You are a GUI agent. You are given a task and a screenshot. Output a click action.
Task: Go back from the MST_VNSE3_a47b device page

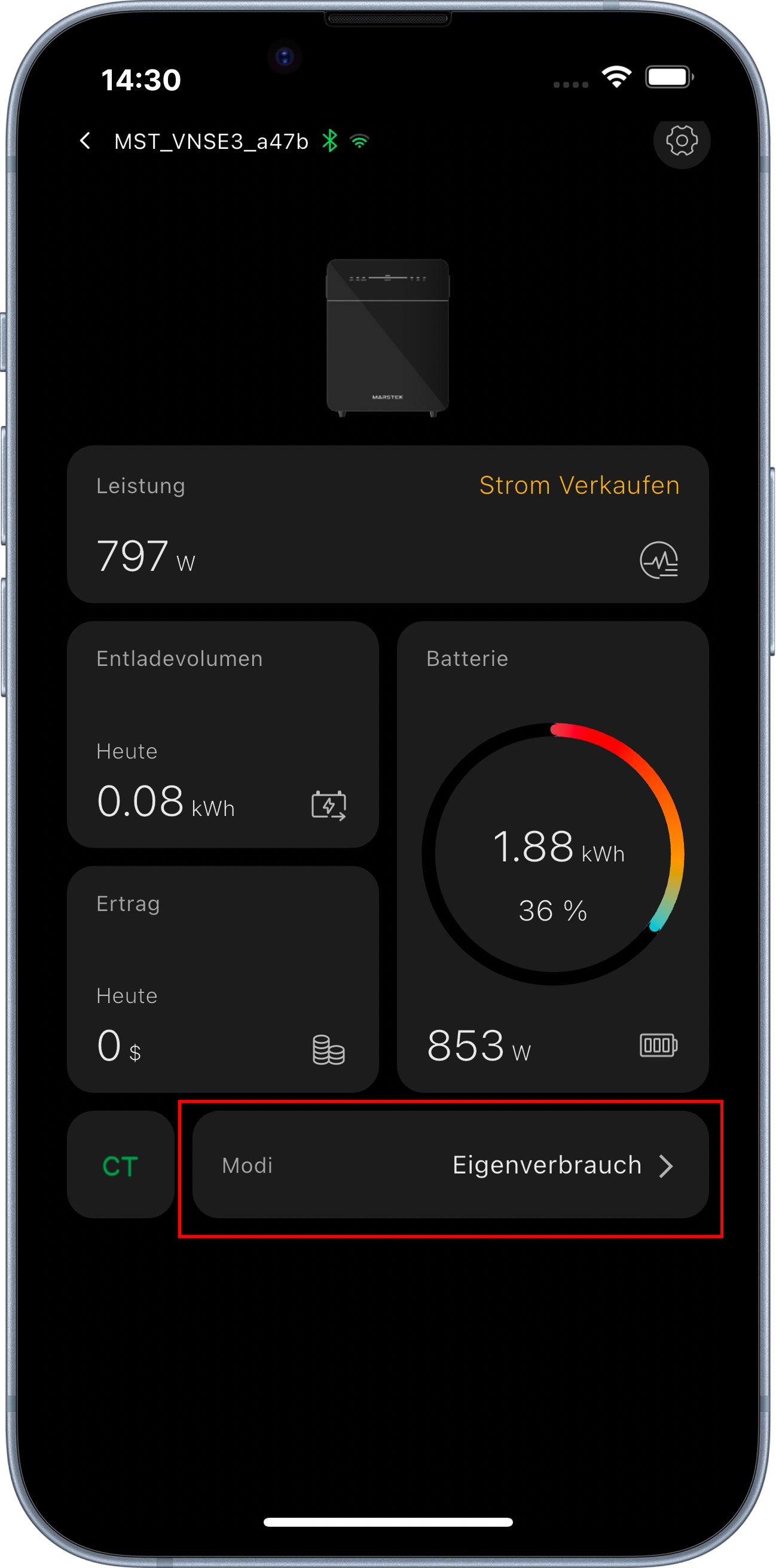pos(86,141)
